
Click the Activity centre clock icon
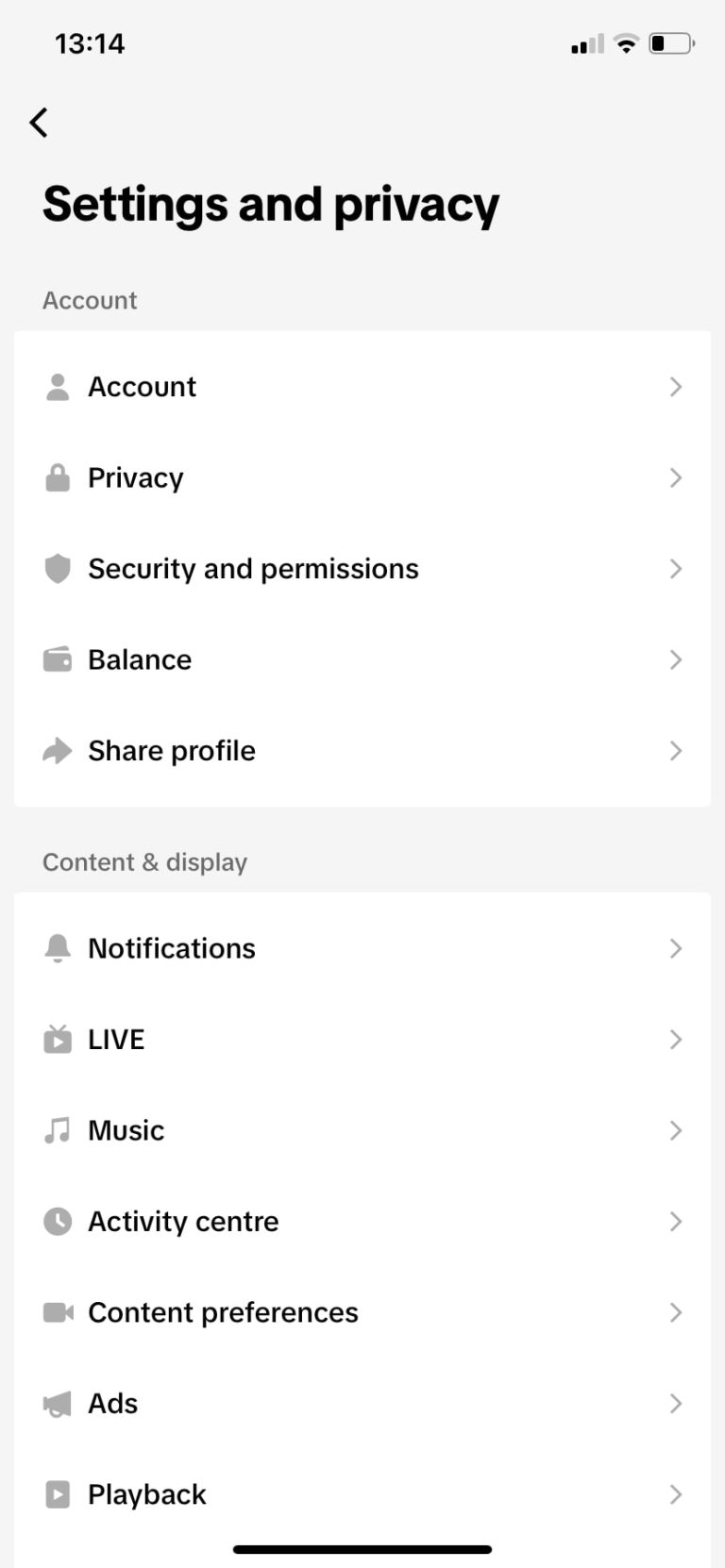pyautogui.click(x=58, y=1221)
